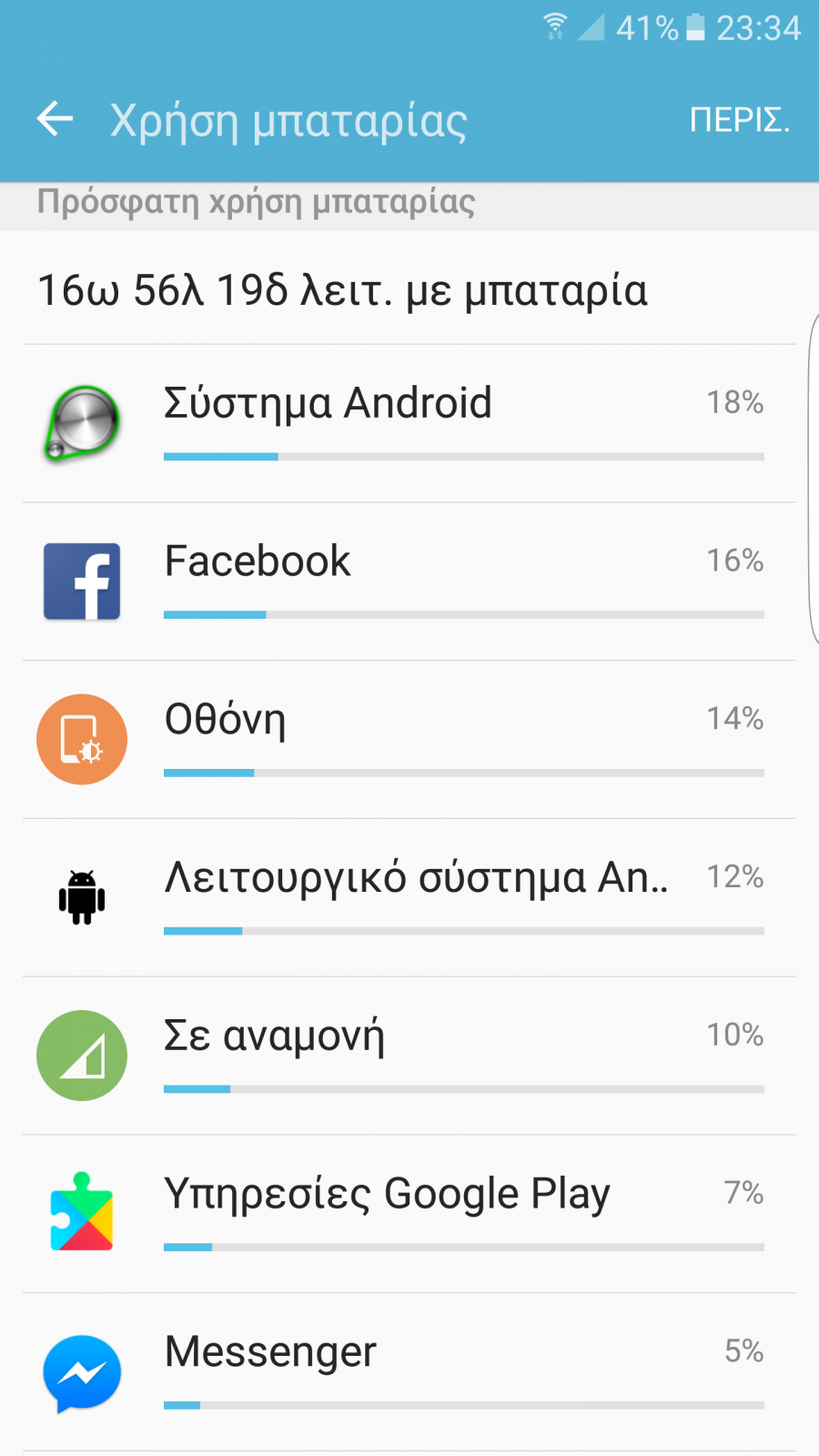Select the Messenger battery usage row
The image size is (819, 1456).
(409, 1372)
